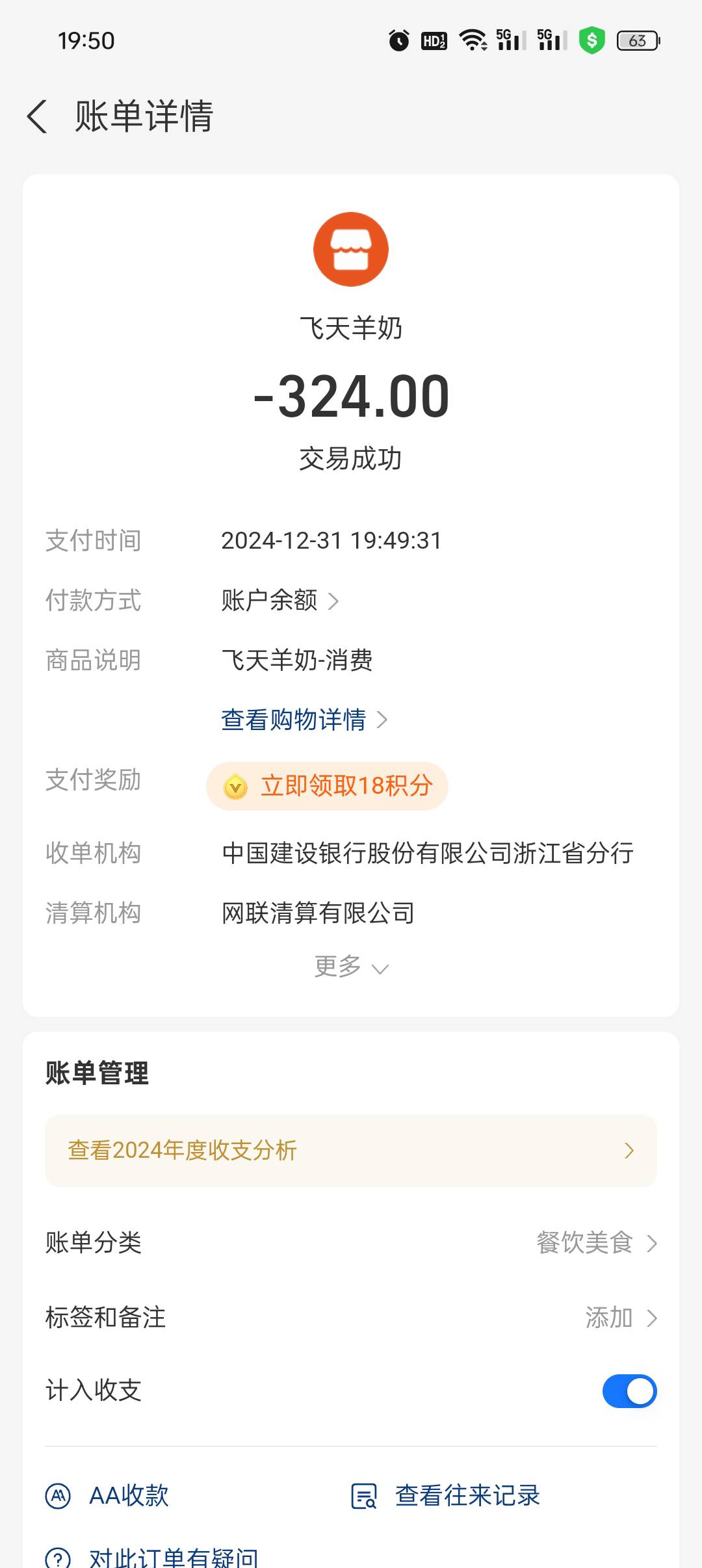Open 查看2024年度收支分析 banner
Image resolution: width=702 pixels, height=1568 pixels.
[x=351, y=1150]
